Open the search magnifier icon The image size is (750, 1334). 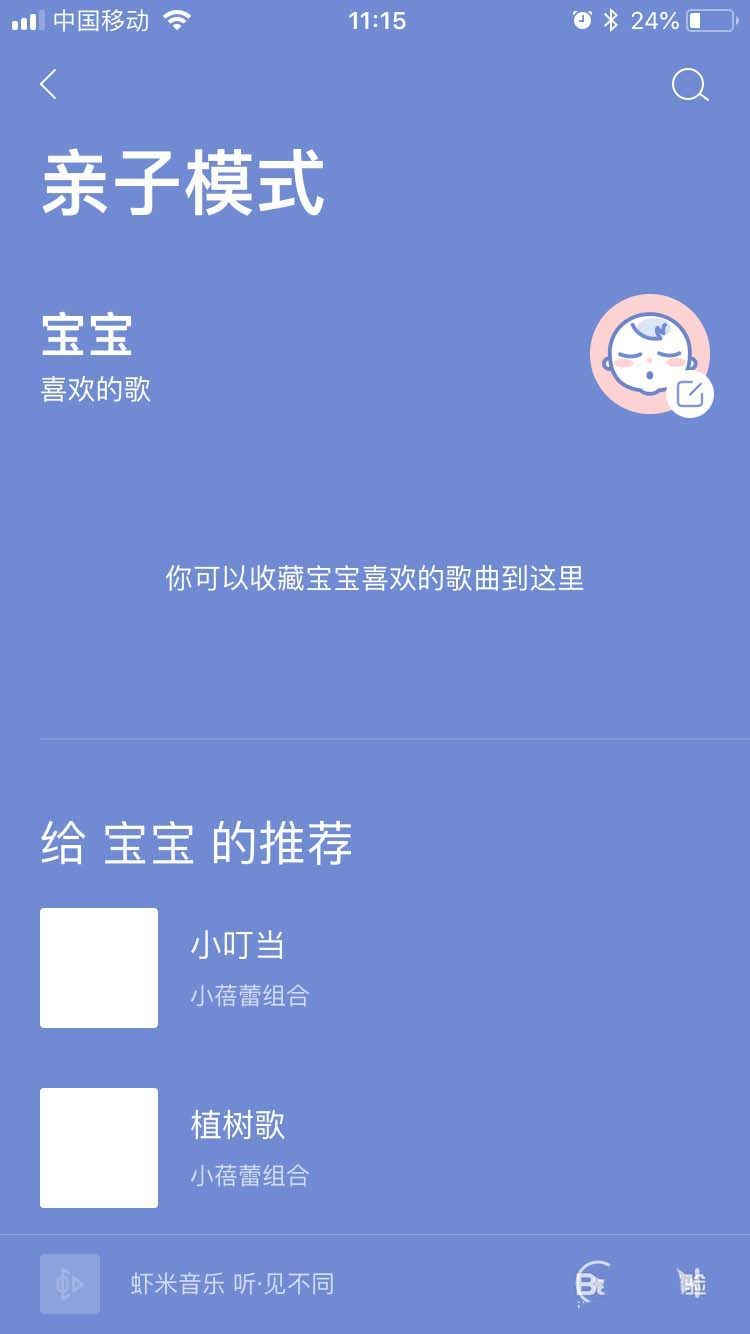click(689, 86)
